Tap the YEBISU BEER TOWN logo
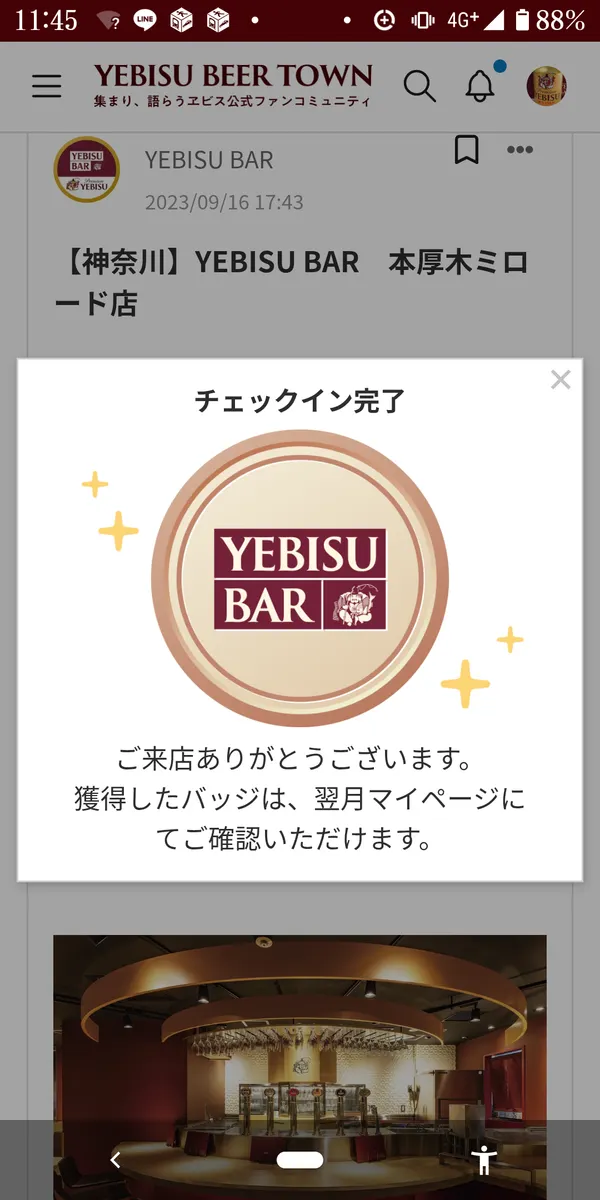600x1200 pixels. (x=232, y=85)
